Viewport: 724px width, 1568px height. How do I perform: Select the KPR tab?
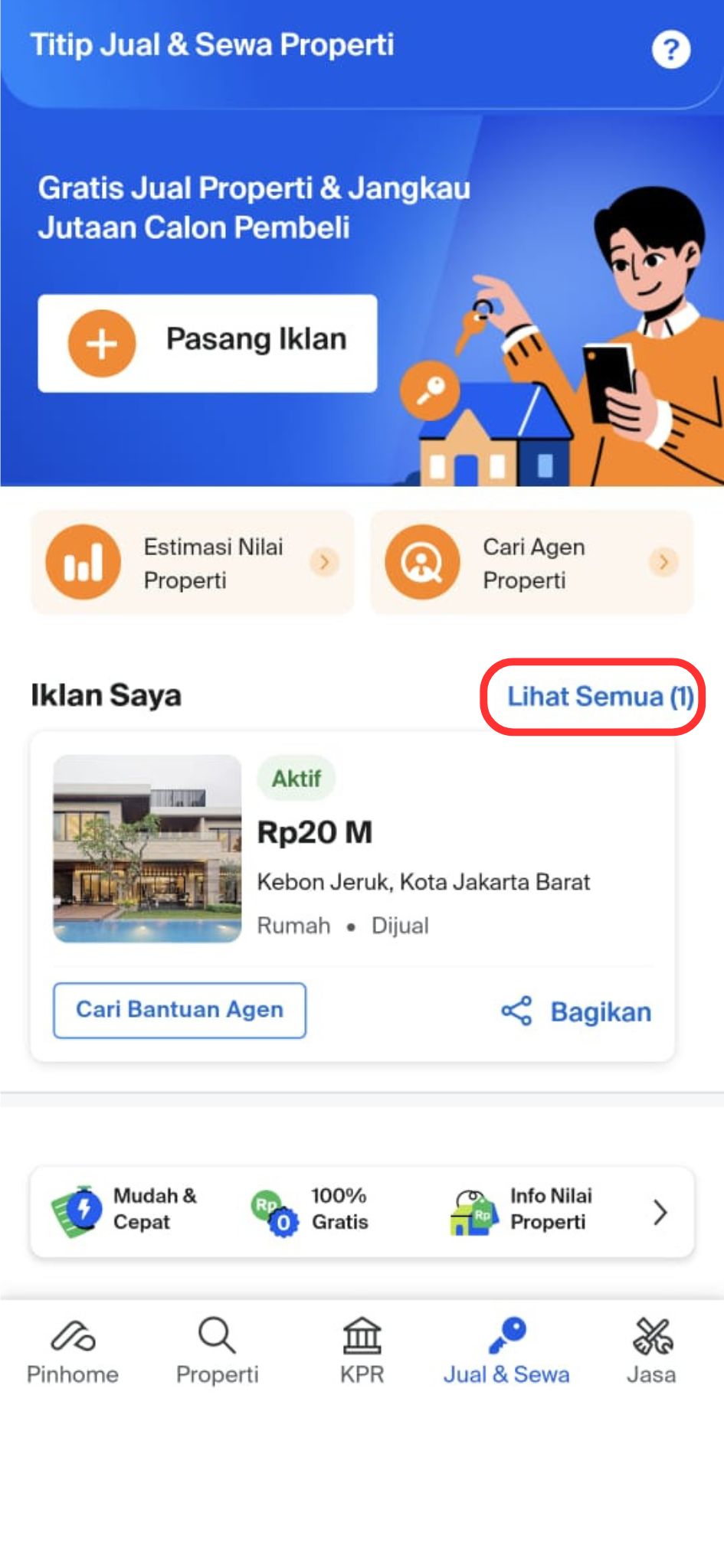pos(362,1352)
